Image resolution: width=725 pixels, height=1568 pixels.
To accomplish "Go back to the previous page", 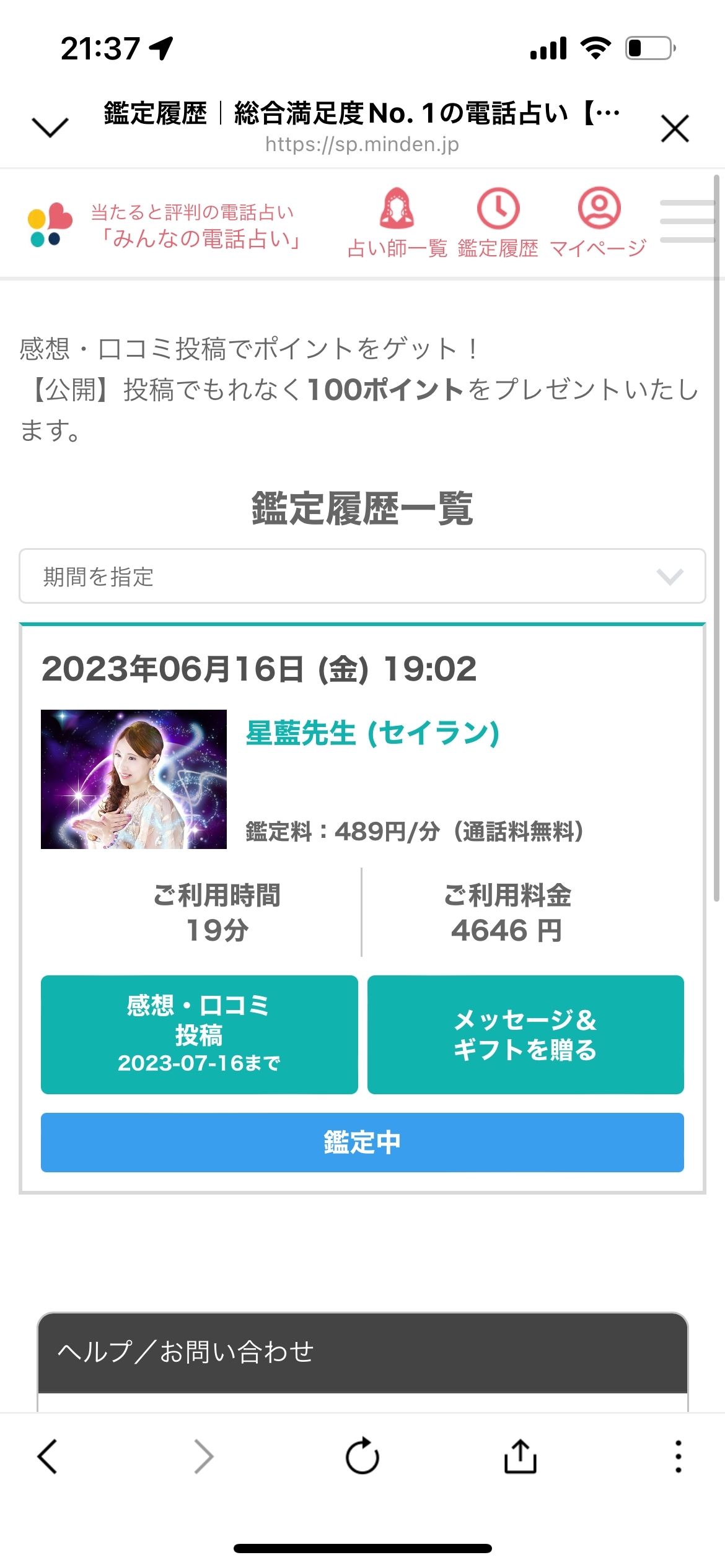I will coord(47,1456).
